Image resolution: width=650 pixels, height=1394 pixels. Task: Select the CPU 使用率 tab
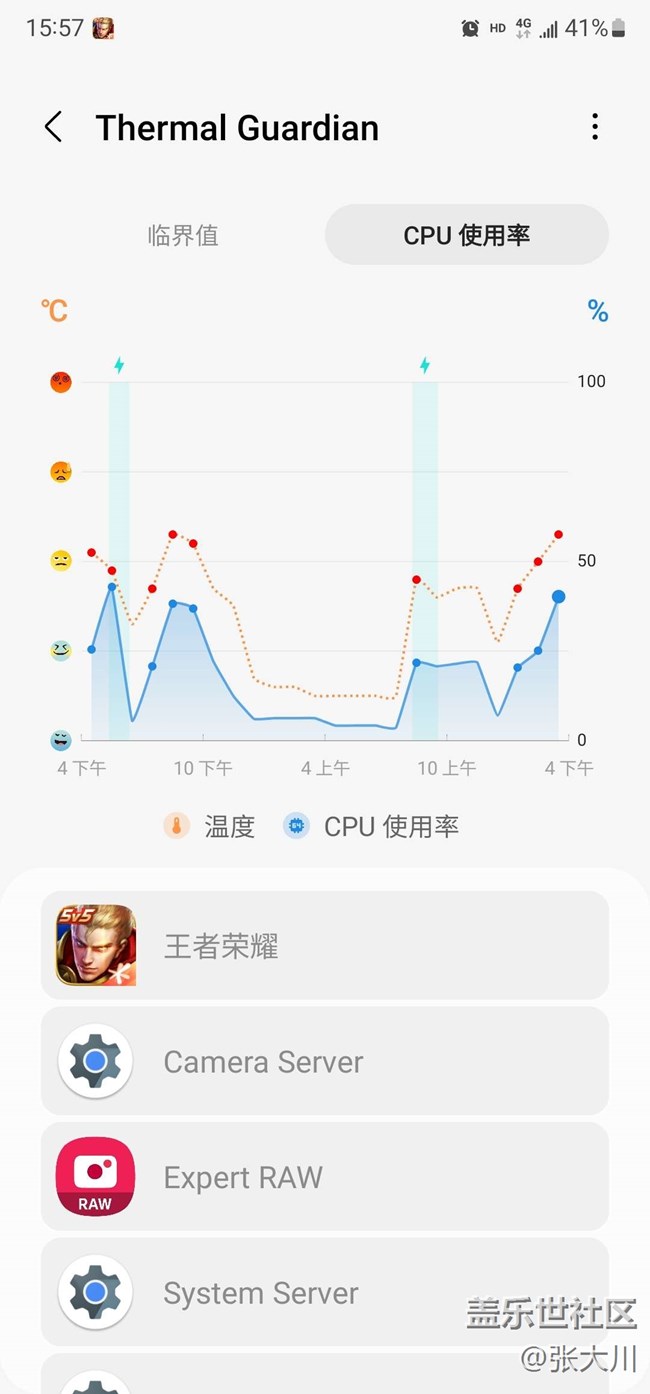coord(466,236)
